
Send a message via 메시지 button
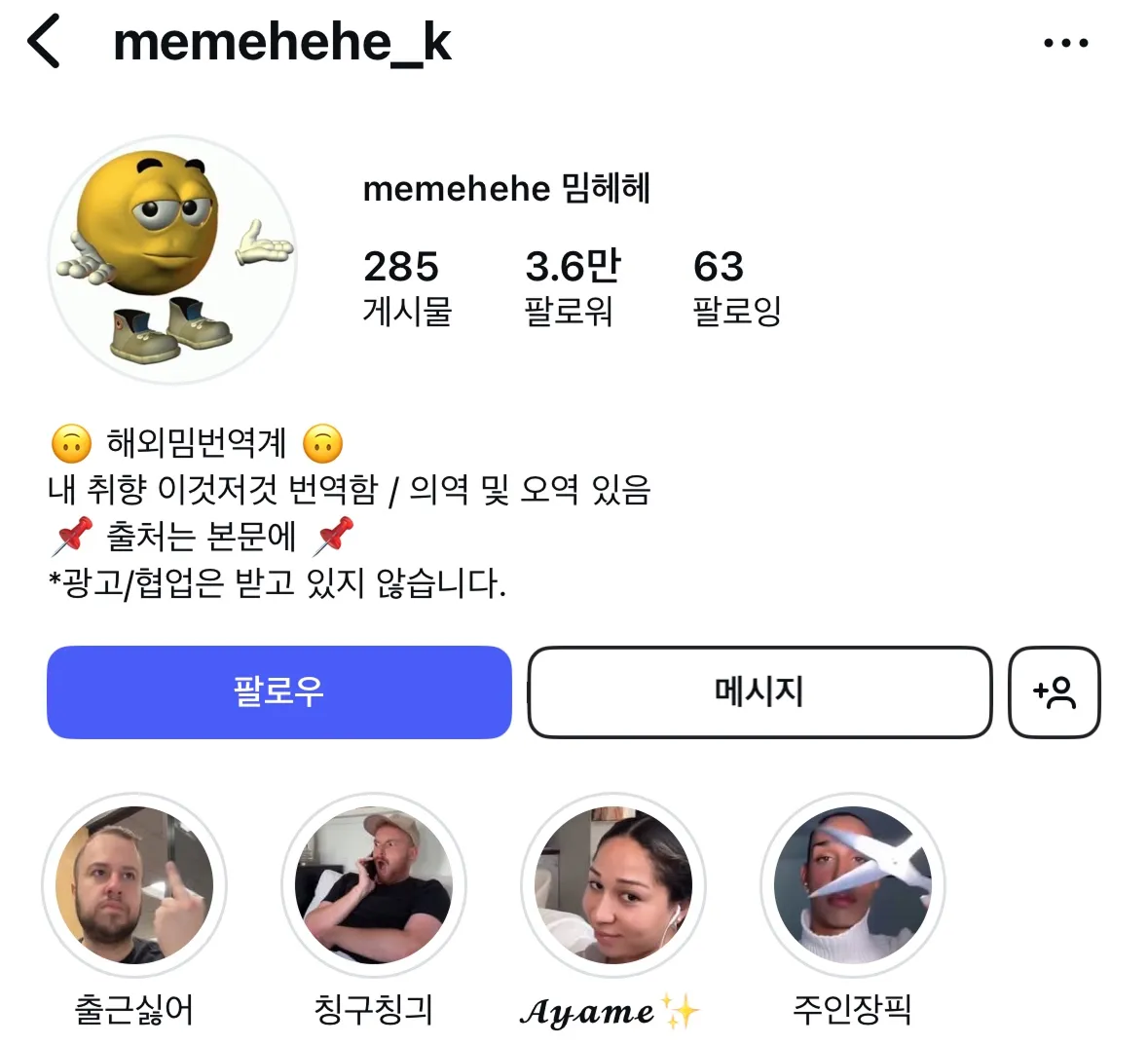point(759,691)
